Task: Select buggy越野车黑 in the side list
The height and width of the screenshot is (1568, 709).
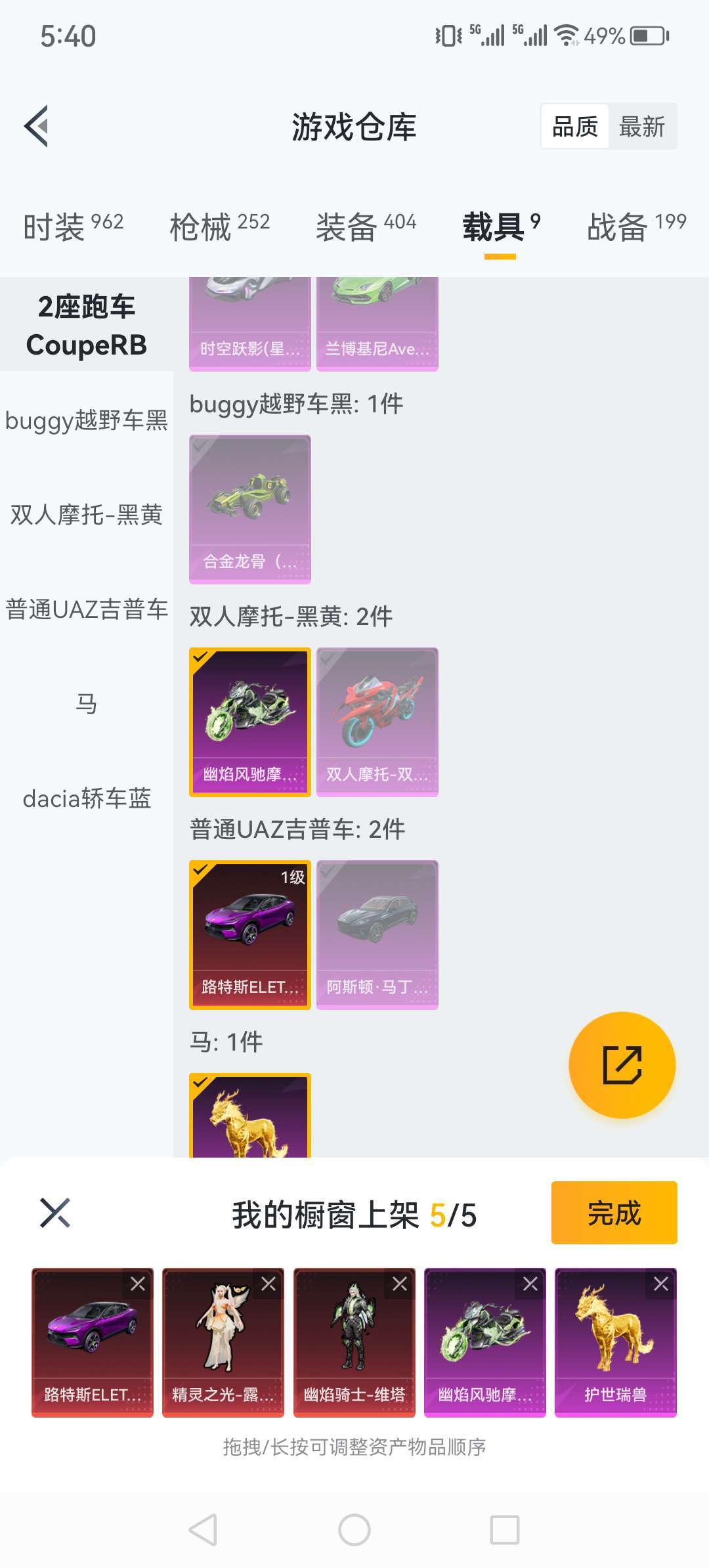Action: 86,420
